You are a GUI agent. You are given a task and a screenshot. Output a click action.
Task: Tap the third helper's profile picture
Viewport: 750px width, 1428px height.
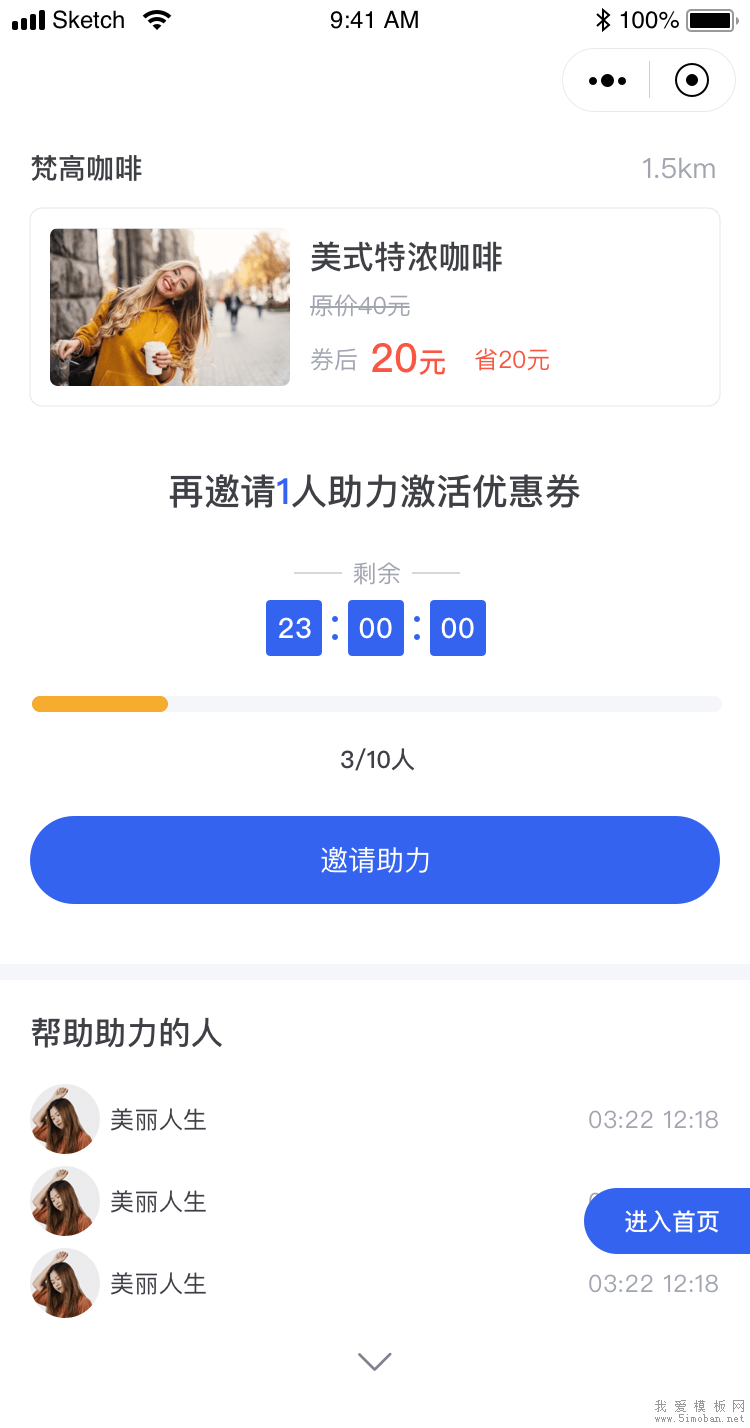64,1283
